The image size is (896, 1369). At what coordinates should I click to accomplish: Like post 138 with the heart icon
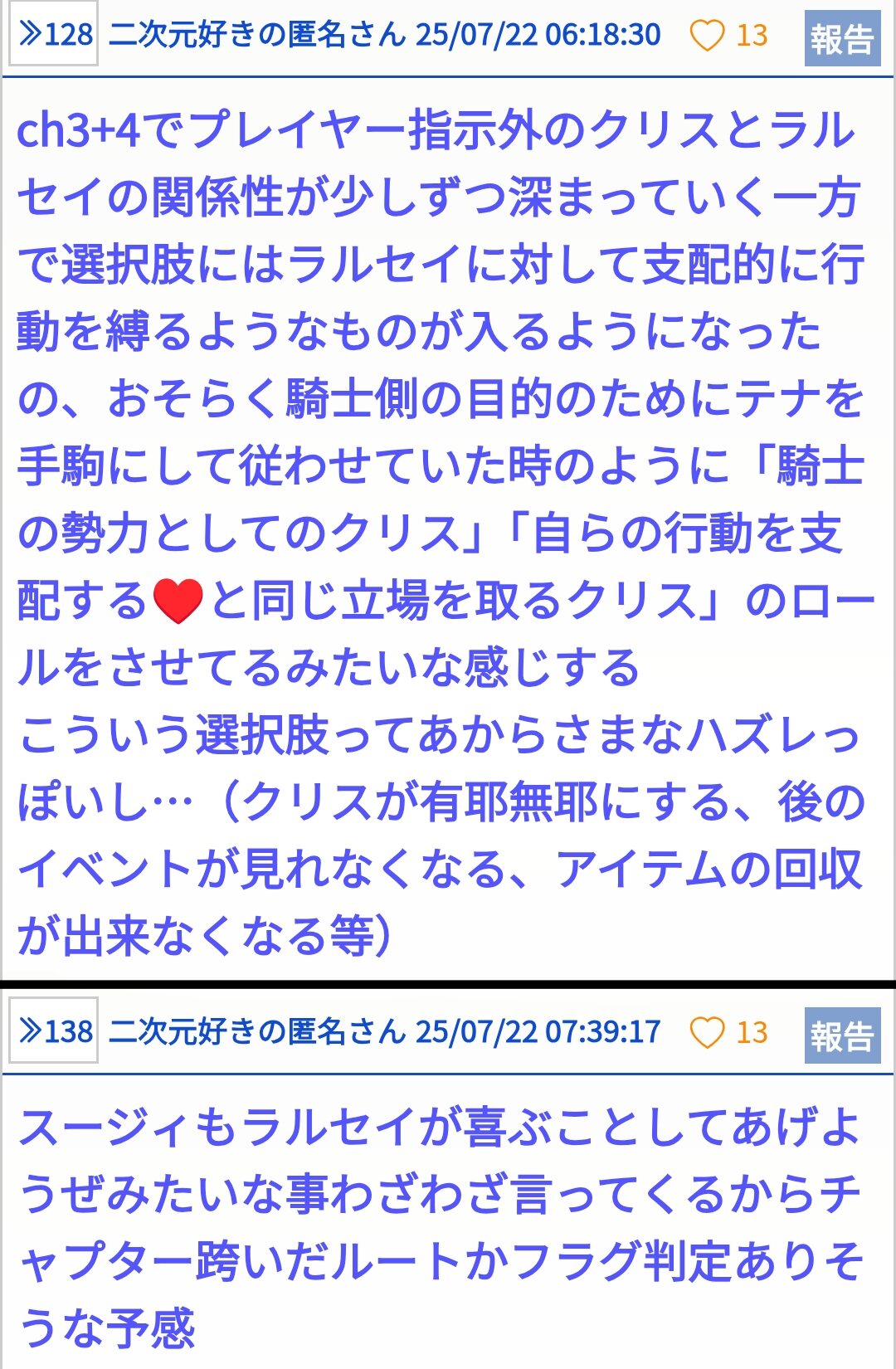click(707, 1032)
